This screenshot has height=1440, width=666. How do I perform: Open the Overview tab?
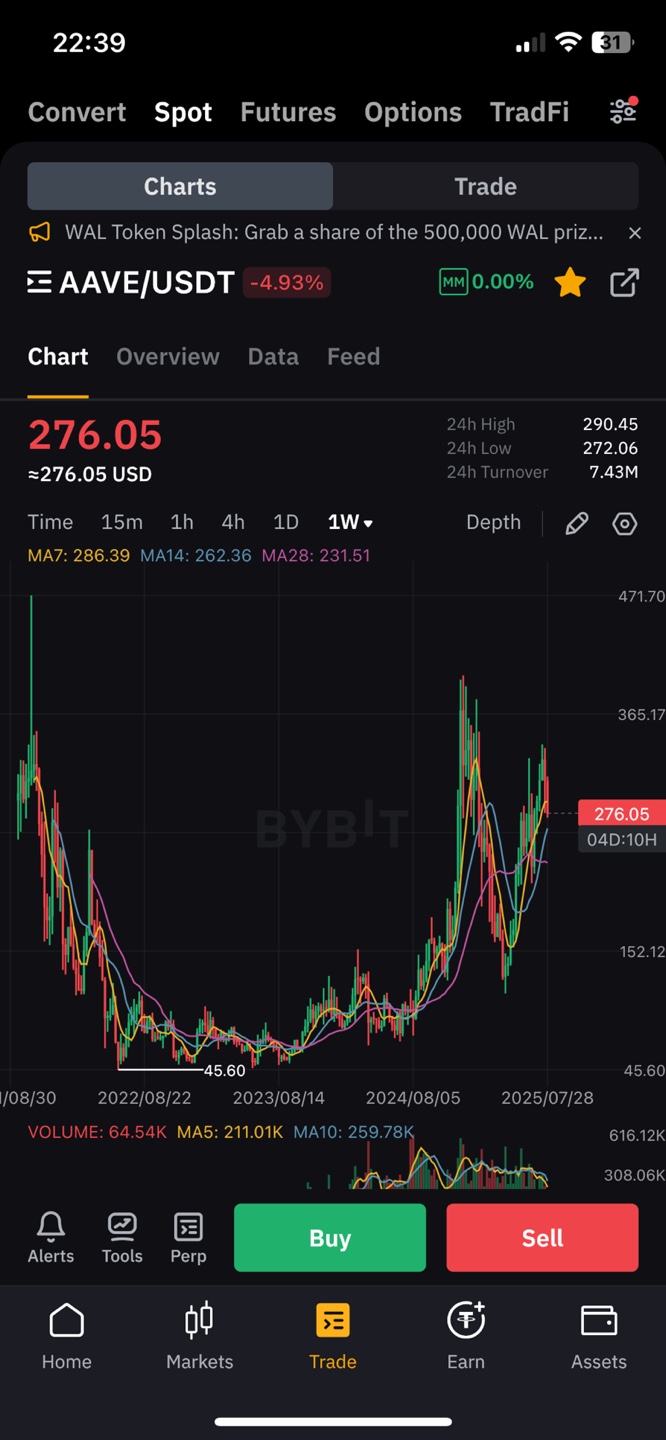coord(167,357)
